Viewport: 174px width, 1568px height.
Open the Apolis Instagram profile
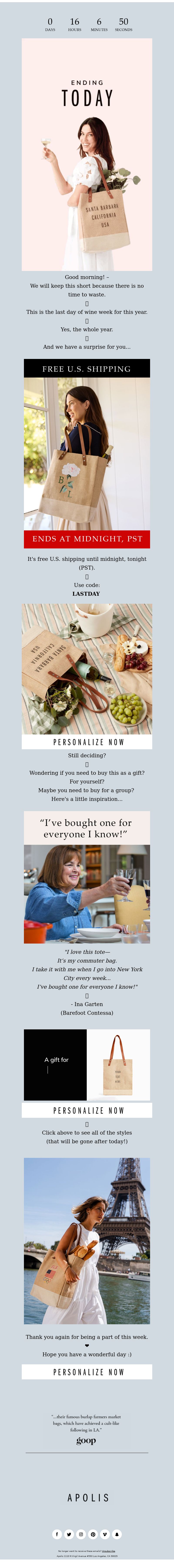click(81, 1534)
